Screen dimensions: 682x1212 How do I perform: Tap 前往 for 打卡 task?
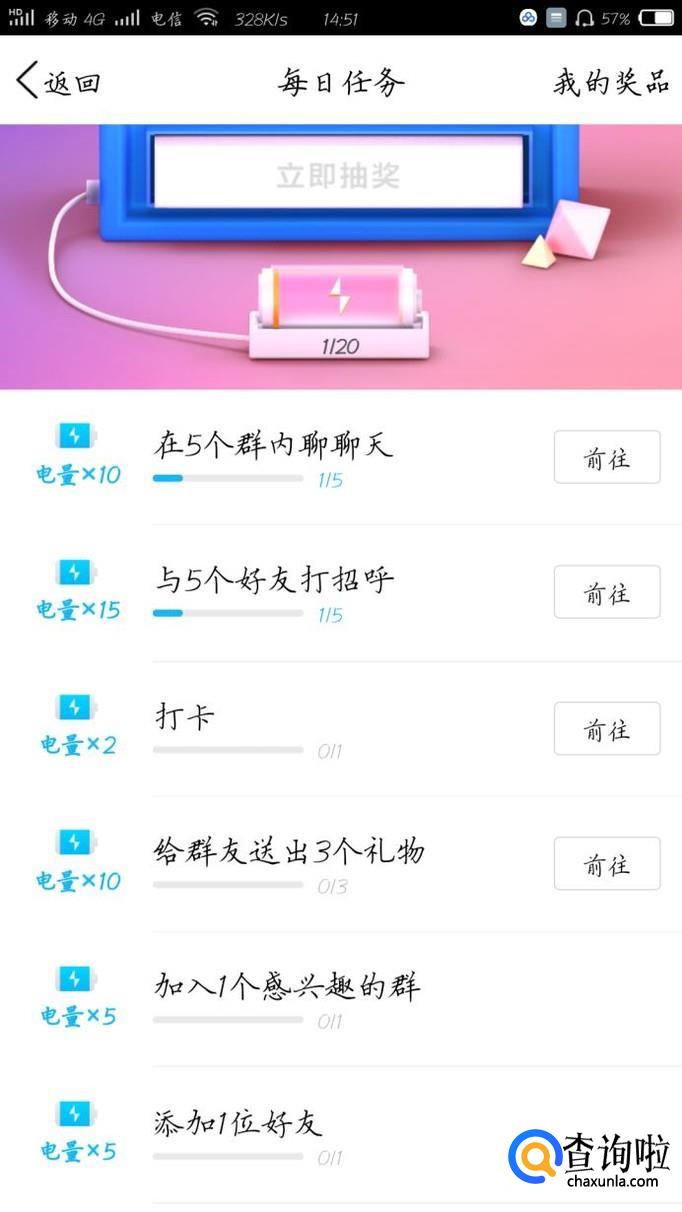607,728
